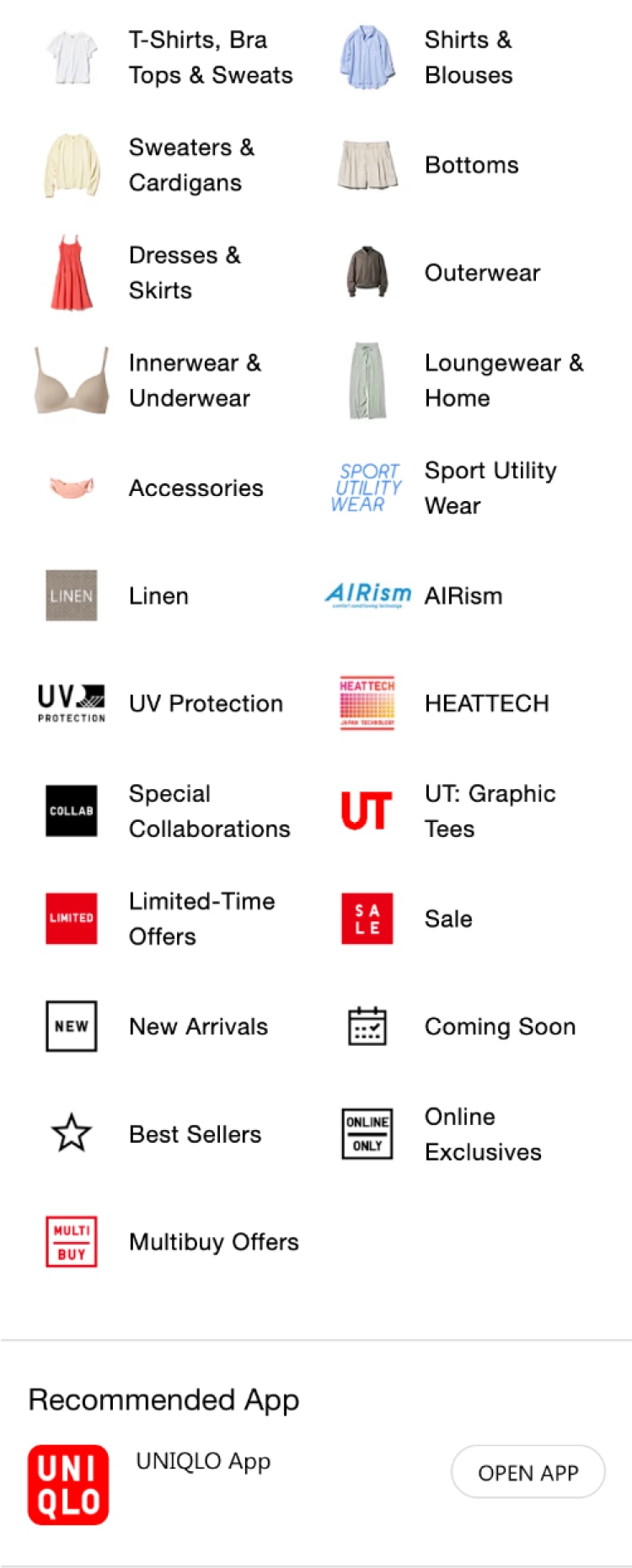View UV Protection items

click(206, 704)
